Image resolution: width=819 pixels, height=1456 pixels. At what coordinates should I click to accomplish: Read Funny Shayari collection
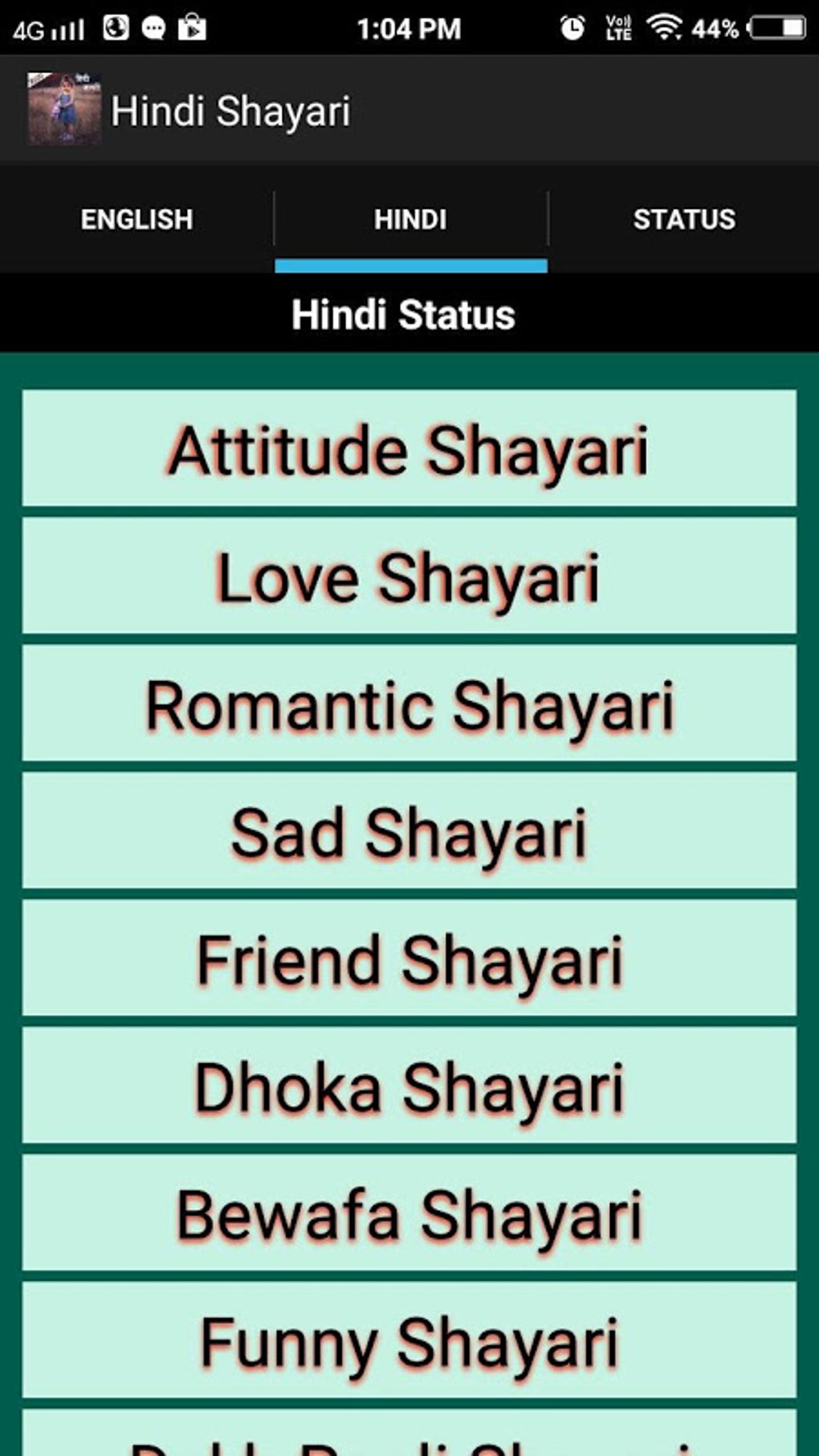pyautogui.click(x=409, y=1340)
